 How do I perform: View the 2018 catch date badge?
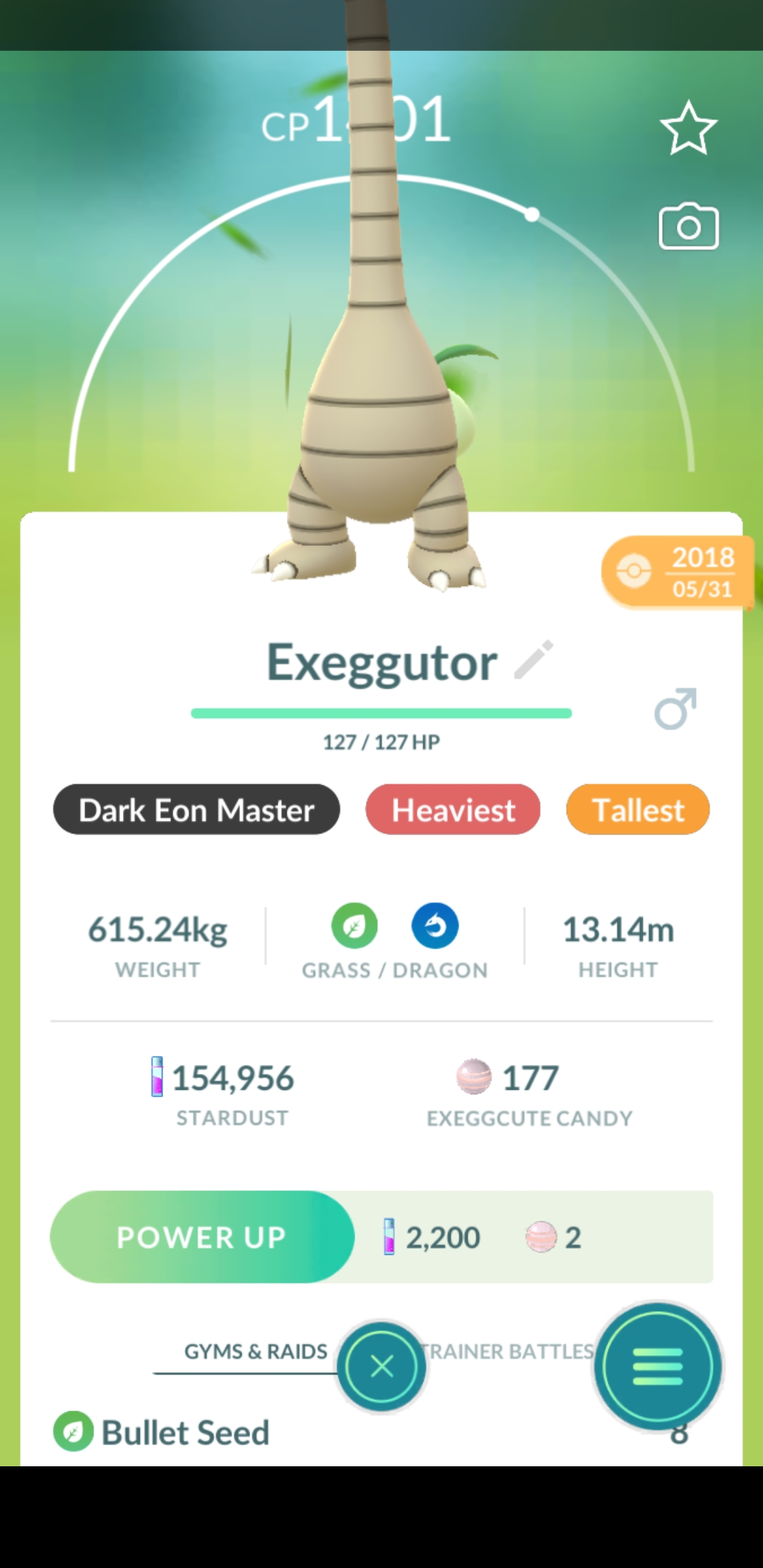pos(677,572)
